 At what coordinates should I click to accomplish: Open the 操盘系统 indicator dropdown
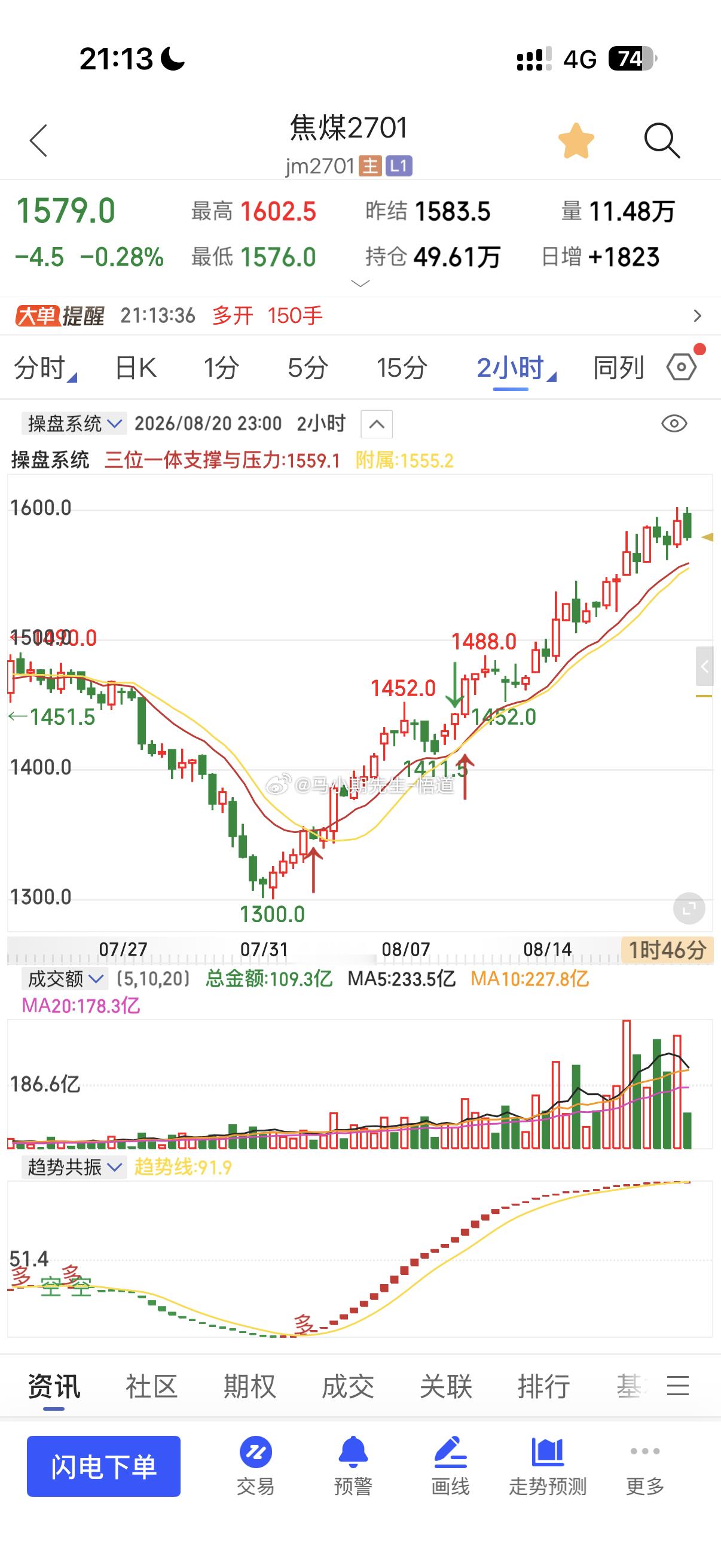pos(74,423)
